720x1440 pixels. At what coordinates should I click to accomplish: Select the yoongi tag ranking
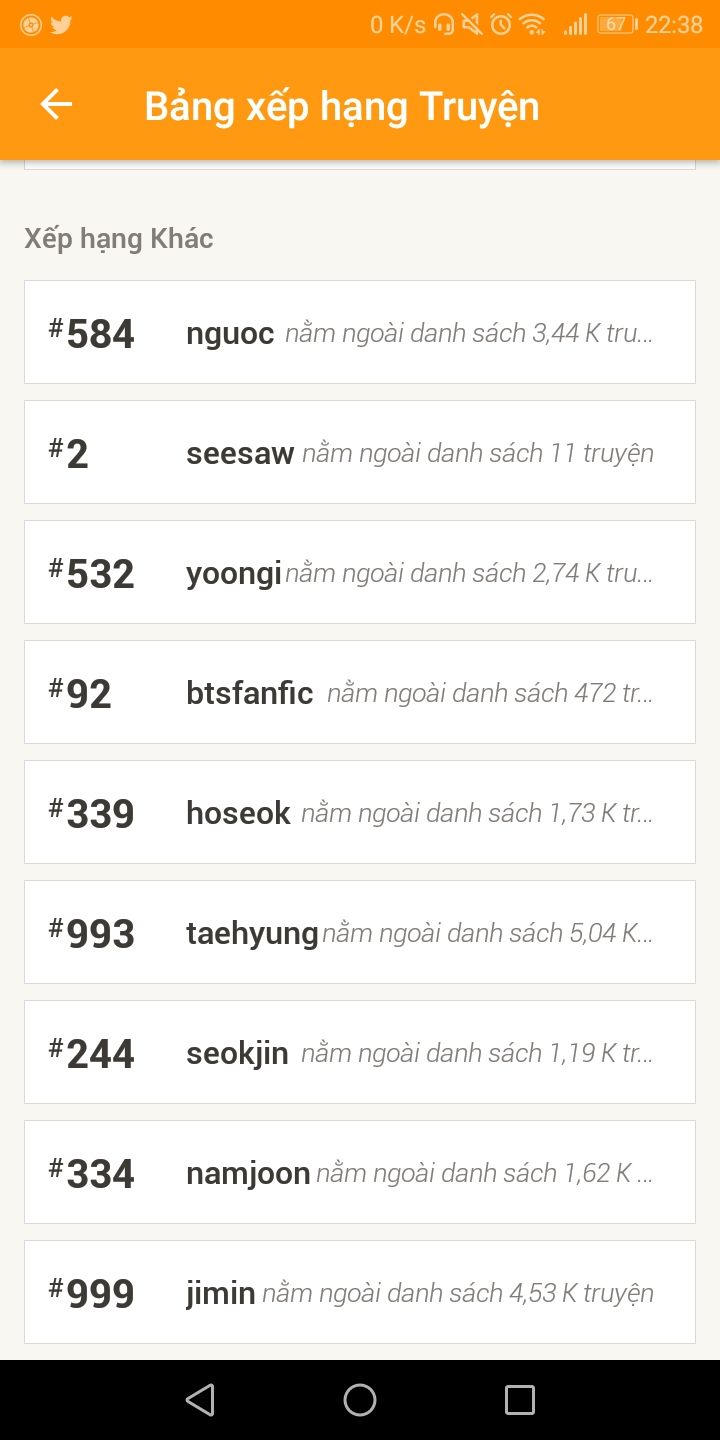[360, 572]
